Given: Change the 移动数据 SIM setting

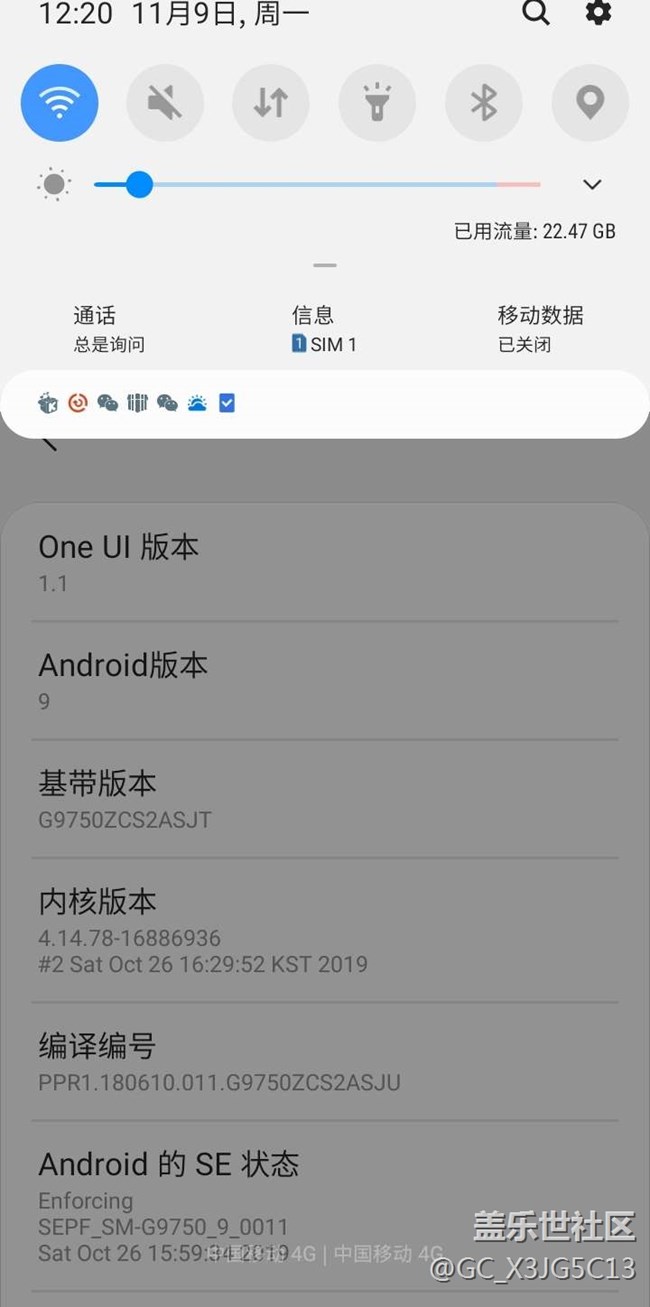Looking at the screenshot, I should point(540,329).
